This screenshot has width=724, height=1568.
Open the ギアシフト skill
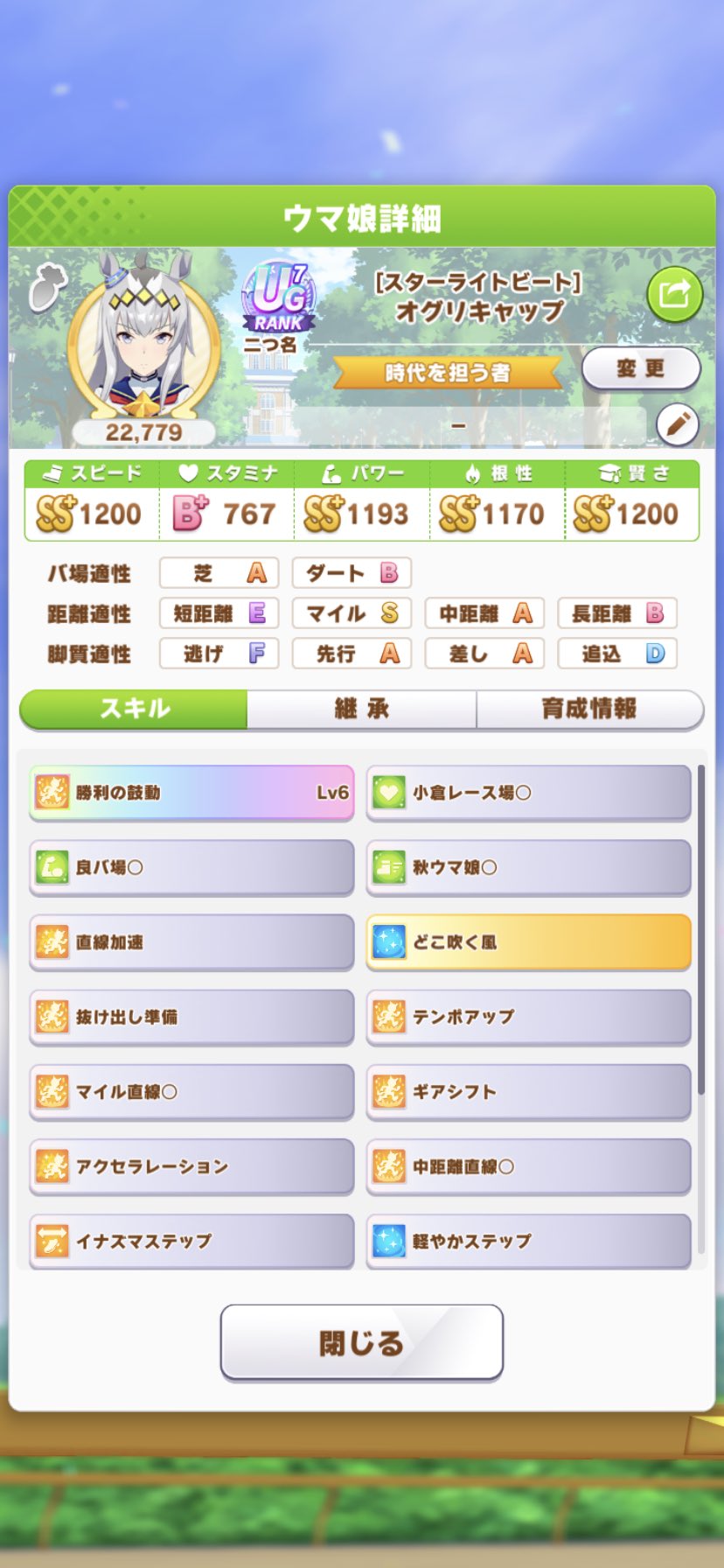528,1092
